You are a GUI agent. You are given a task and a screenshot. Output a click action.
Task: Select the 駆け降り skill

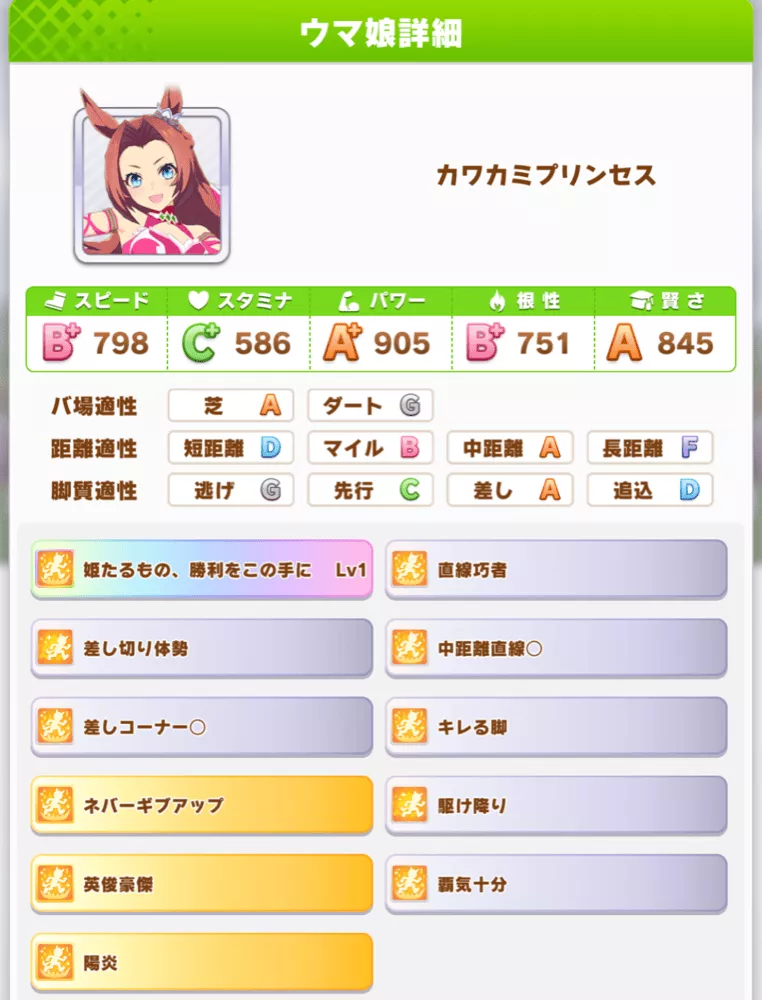coord(555,805)
